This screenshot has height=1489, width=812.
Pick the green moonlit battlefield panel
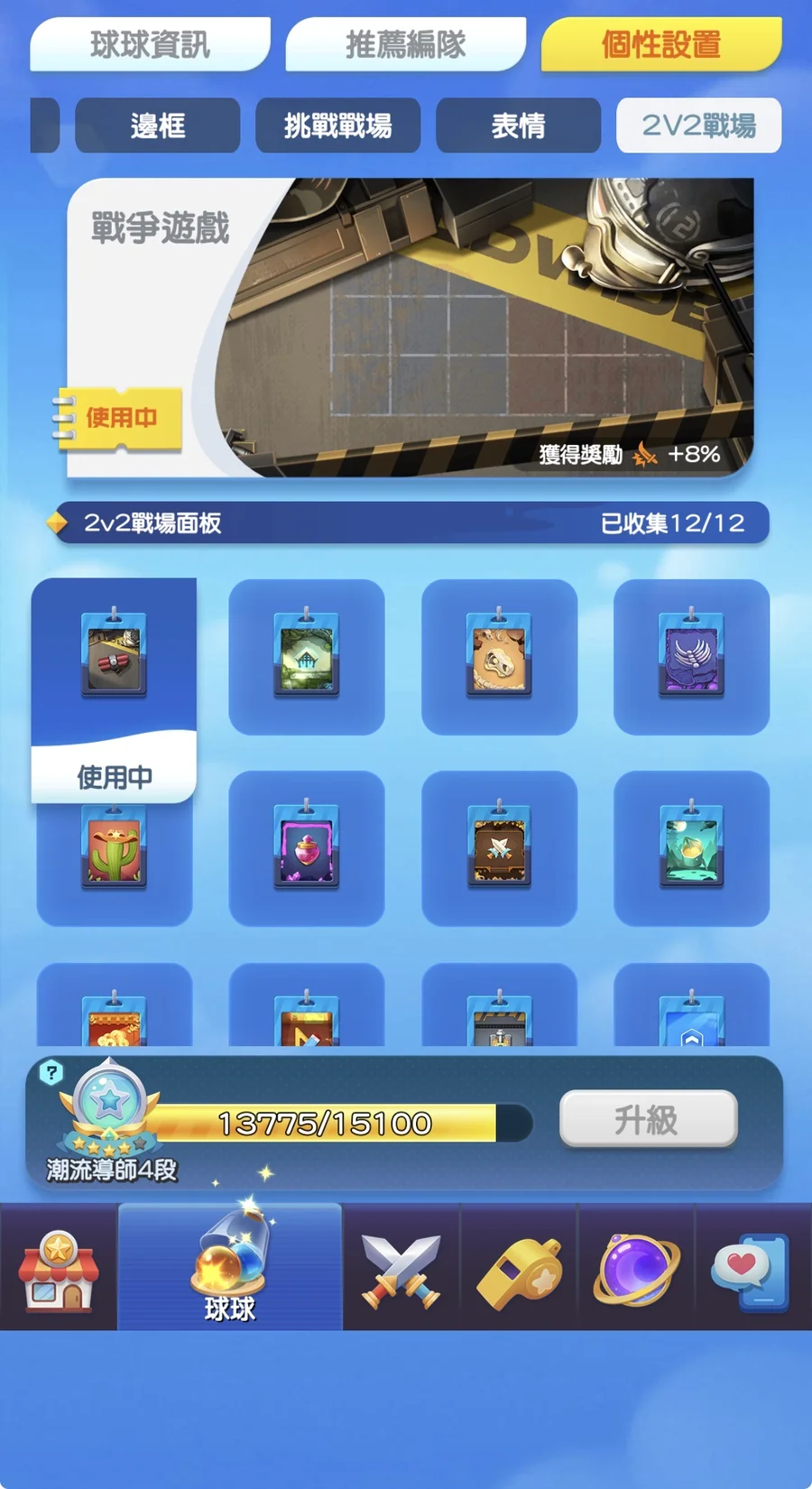pos(691,848)
